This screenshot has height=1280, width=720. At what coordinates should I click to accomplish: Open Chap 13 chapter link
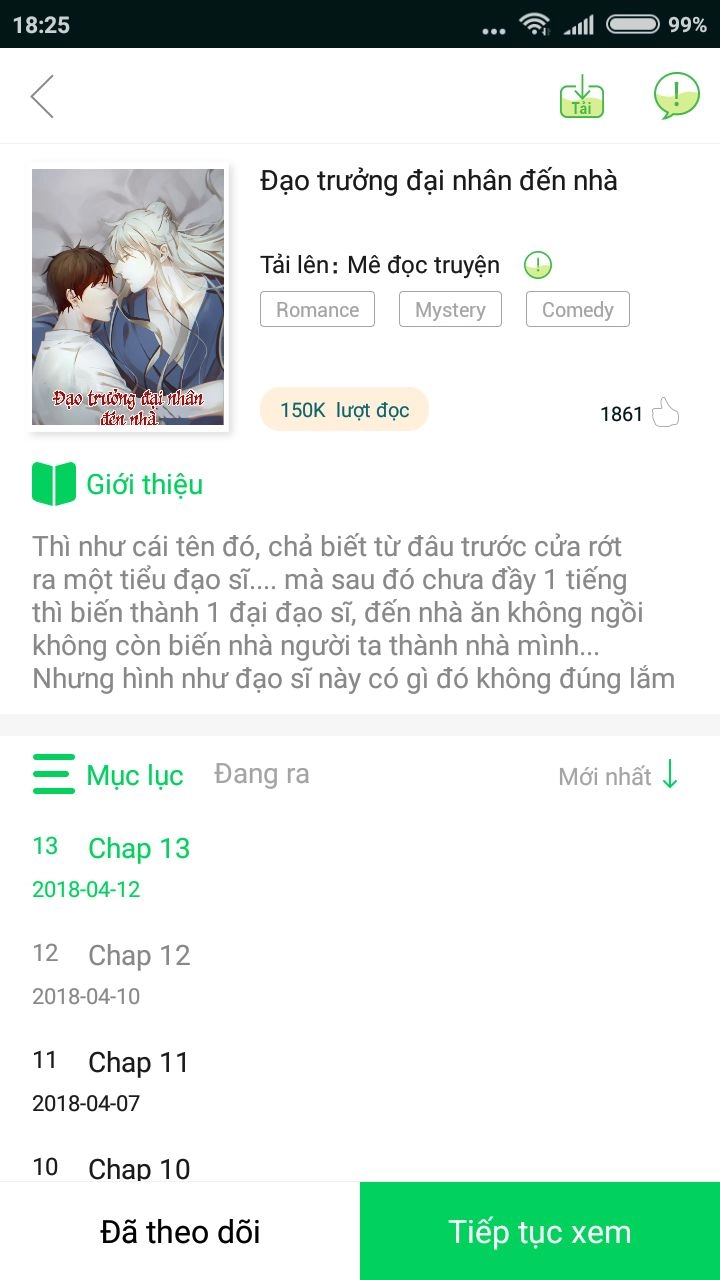coord(140,848)
